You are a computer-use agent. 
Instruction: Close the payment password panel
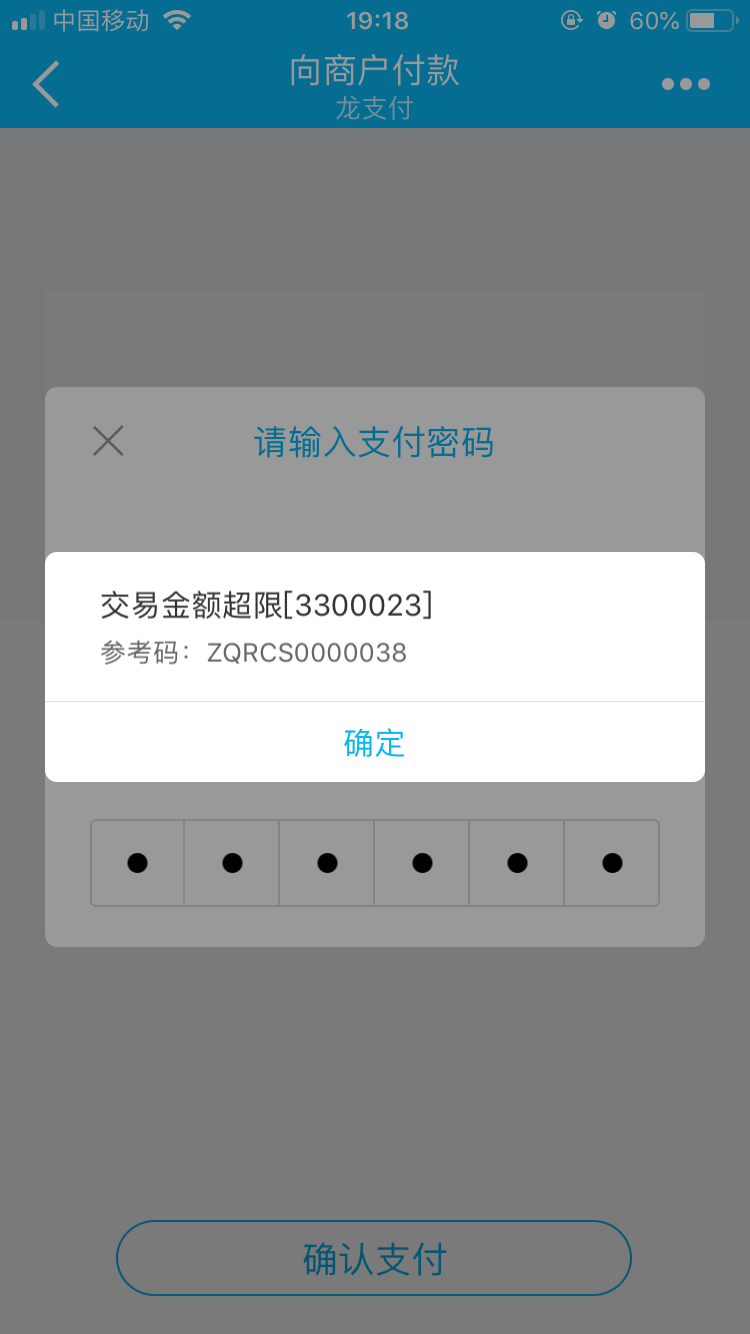click(x=108, y=441)
